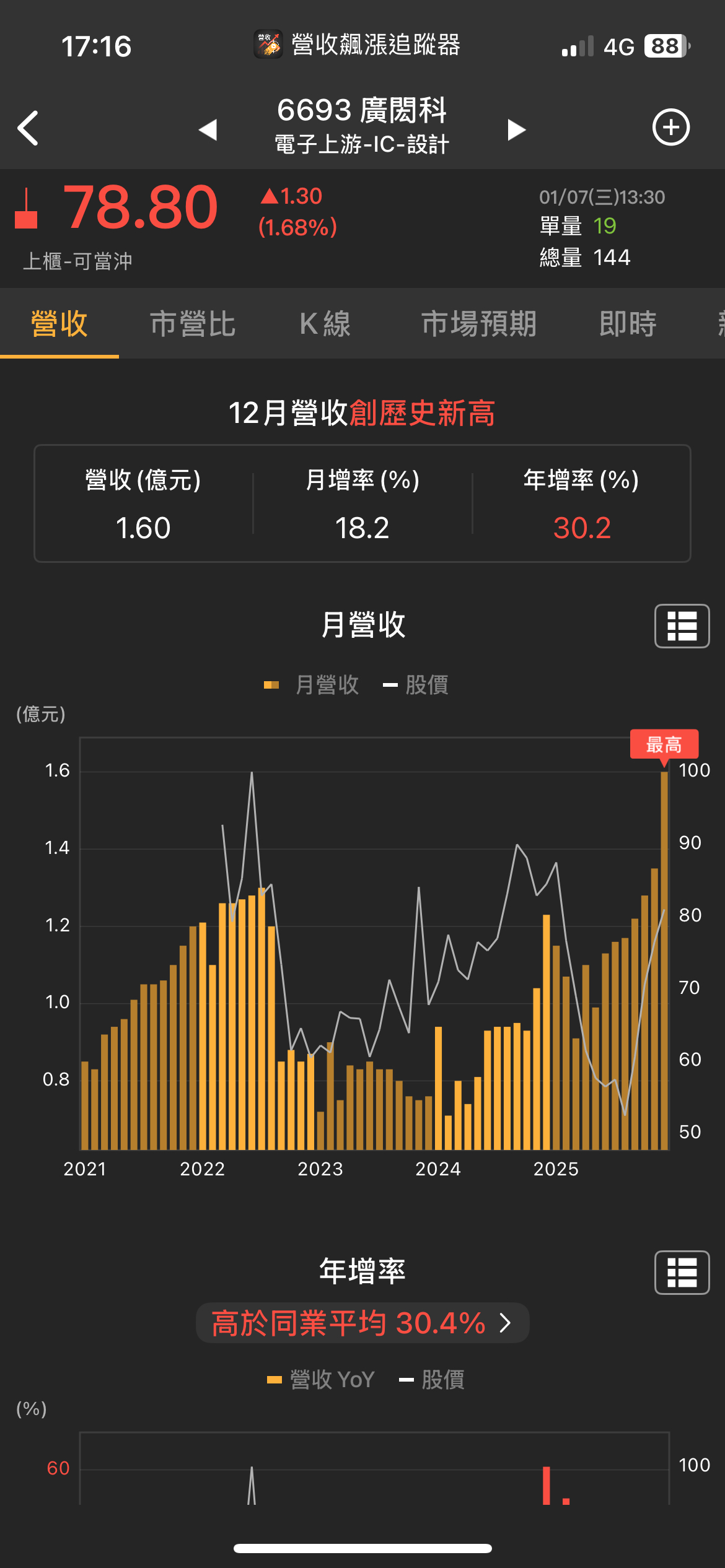Open the table view for 年增率 chart

pyautogui.click(x=682, y=1273)
